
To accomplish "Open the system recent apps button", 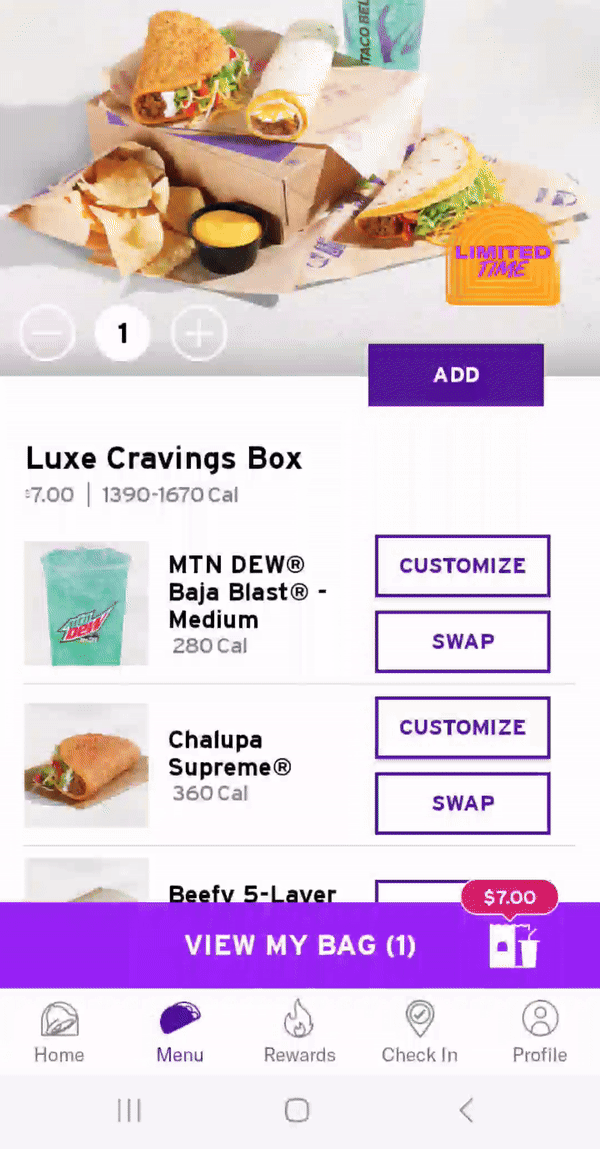I will pos(129,1109).
